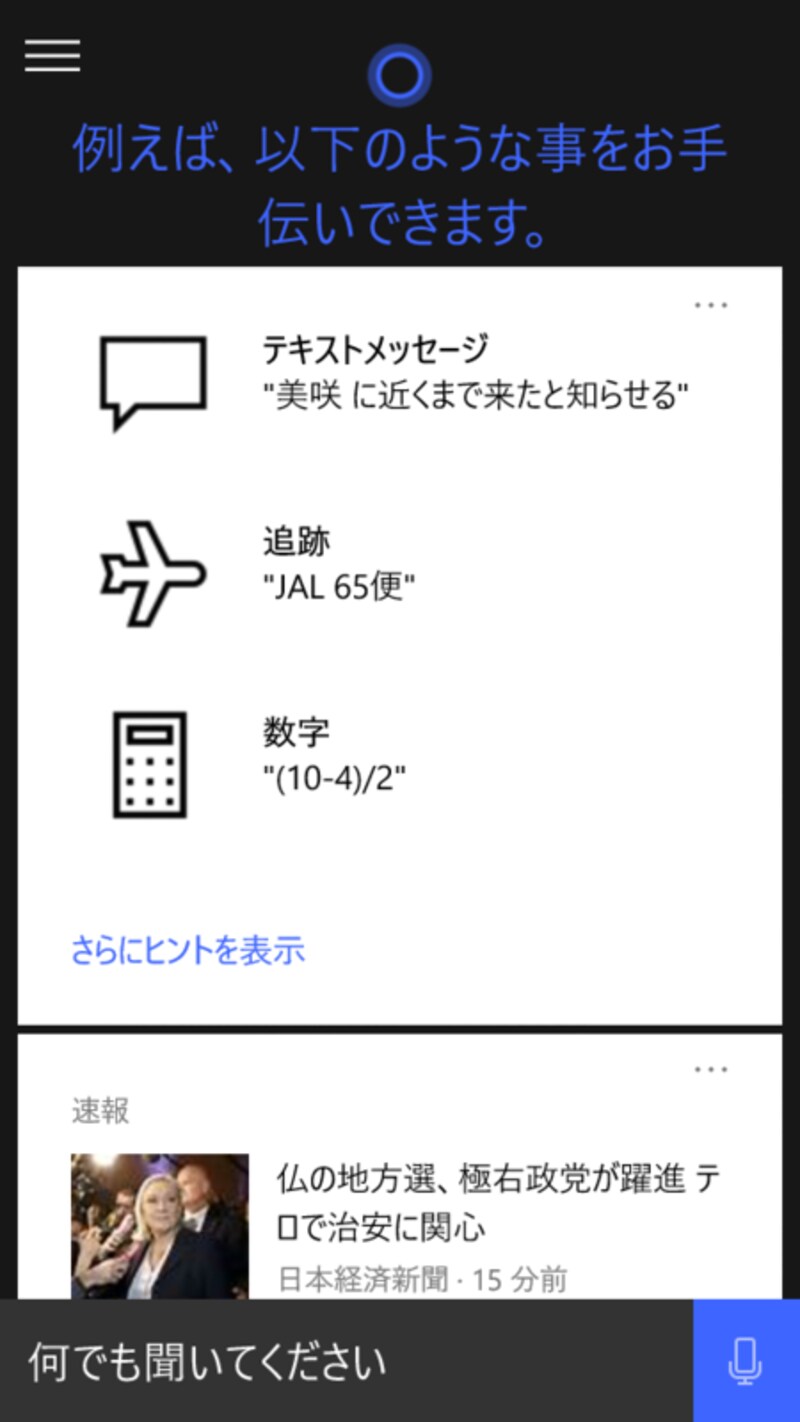Open さらにヒントを表示 link
This screenshot has width=800, height=1422.
tap(188, 950)
